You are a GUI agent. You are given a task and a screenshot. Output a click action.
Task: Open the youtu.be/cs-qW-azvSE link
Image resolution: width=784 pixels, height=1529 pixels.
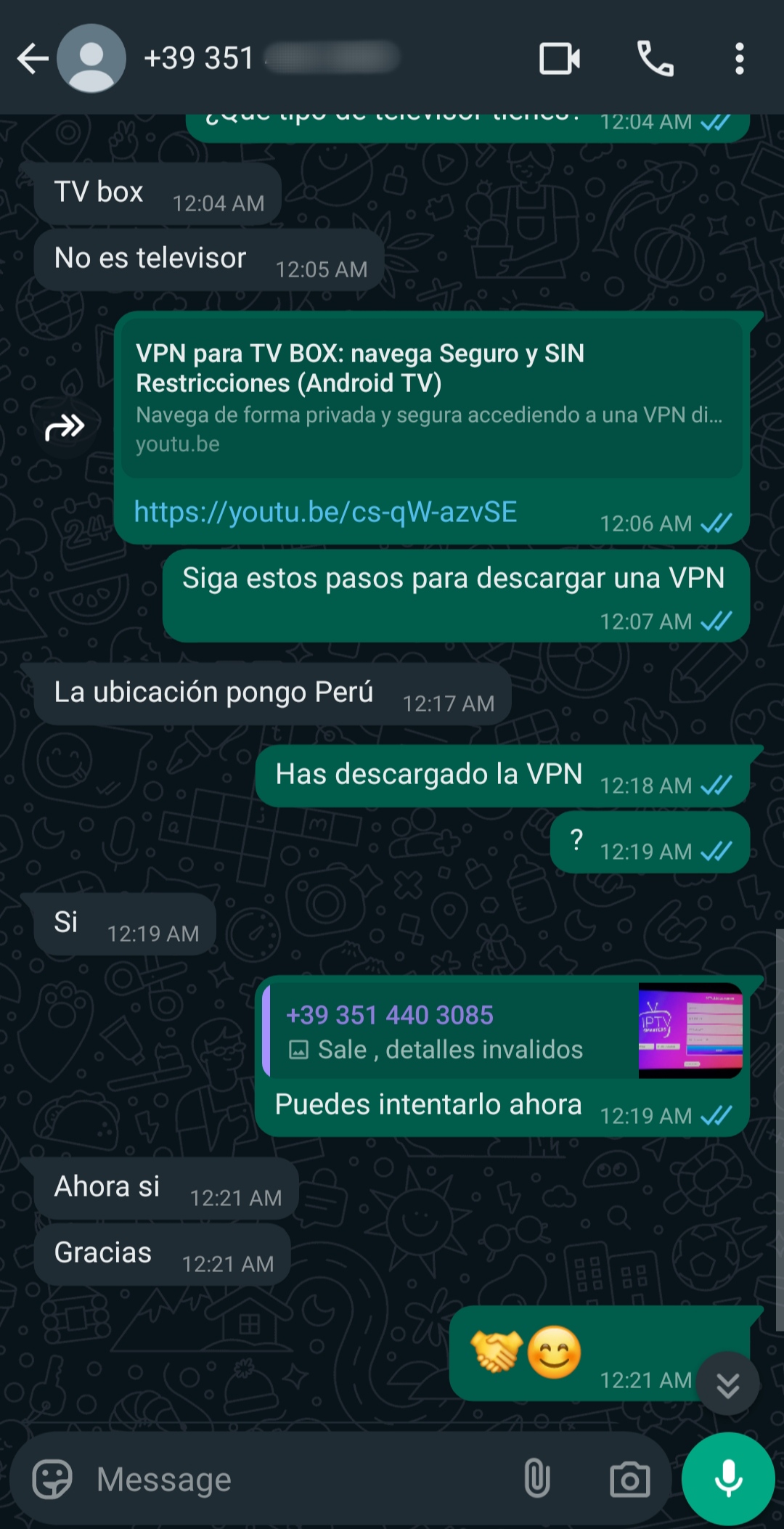[x=325, y=513]
